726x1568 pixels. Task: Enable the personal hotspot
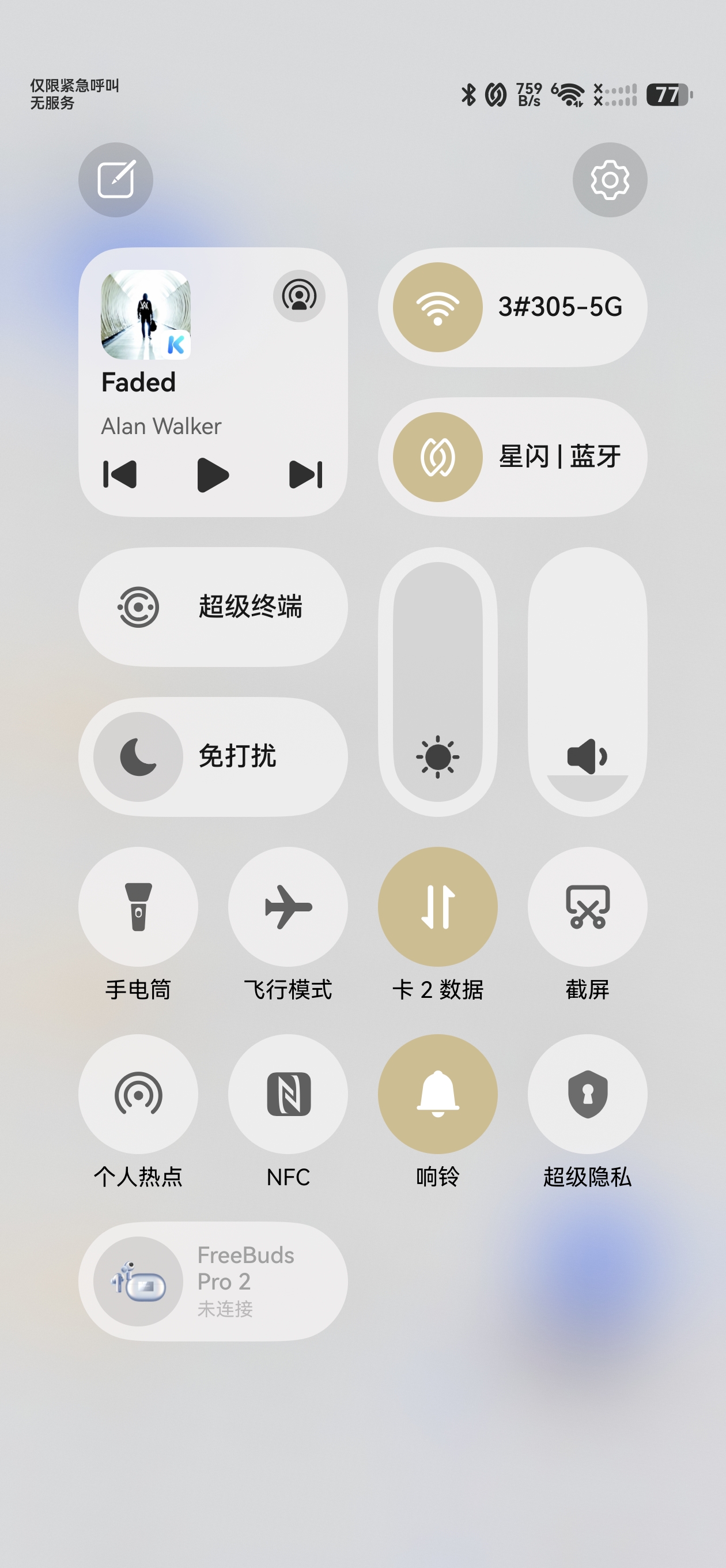click(x=138, y=1094)
